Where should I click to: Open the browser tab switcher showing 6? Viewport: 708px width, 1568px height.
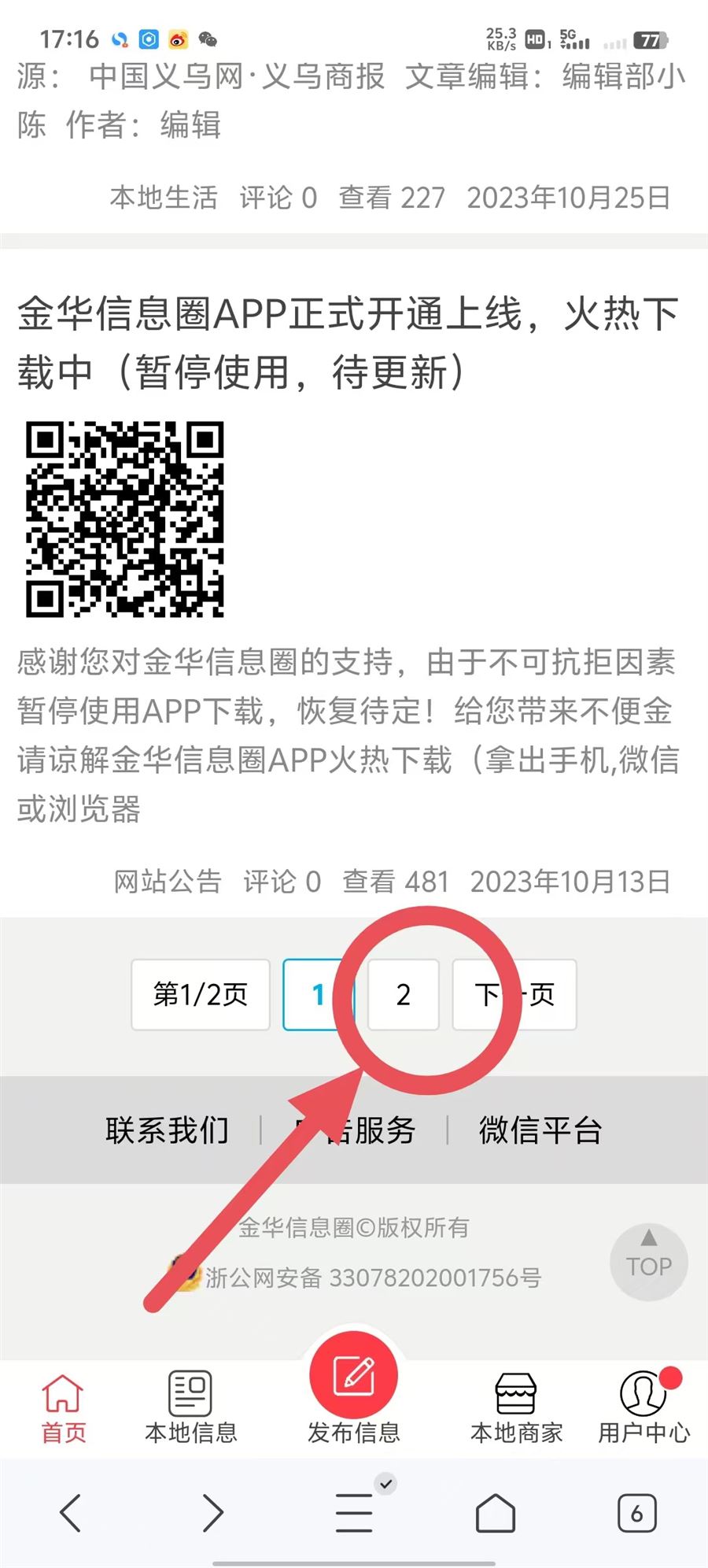[636, 1512]
